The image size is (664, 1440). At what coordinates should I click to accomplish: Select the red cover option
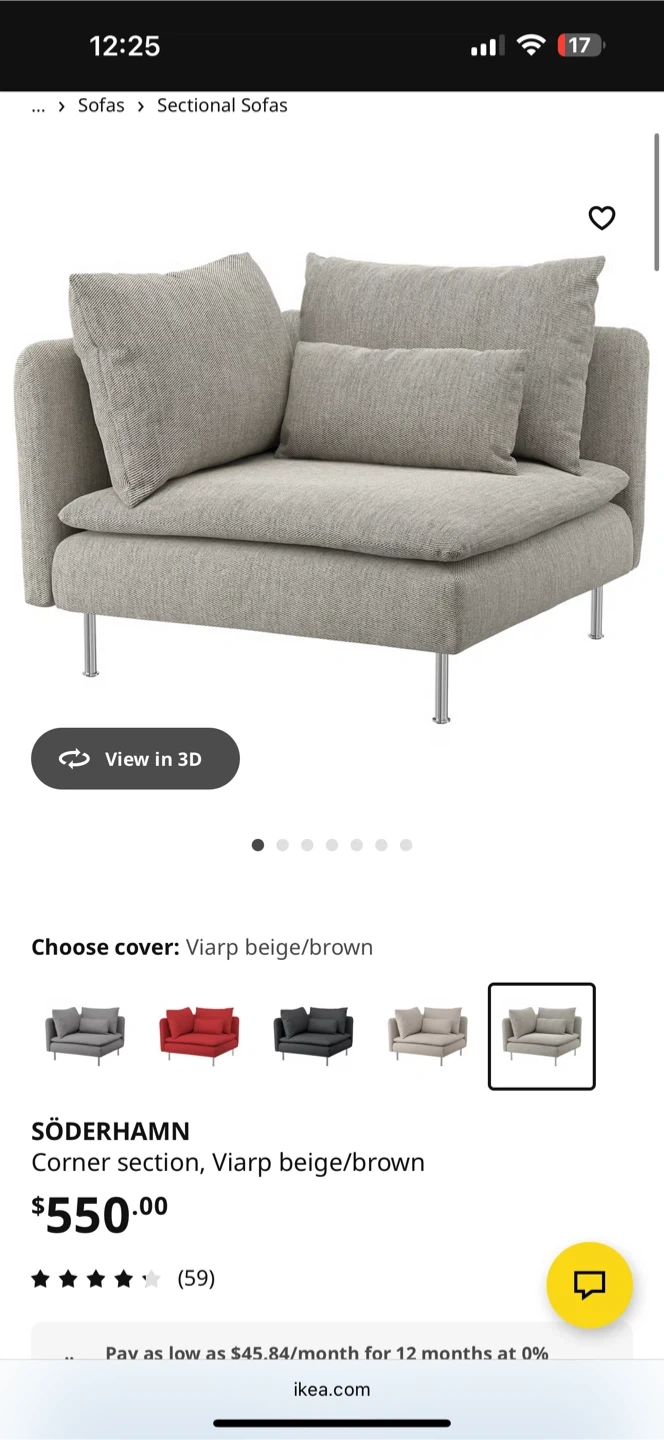199,1035
